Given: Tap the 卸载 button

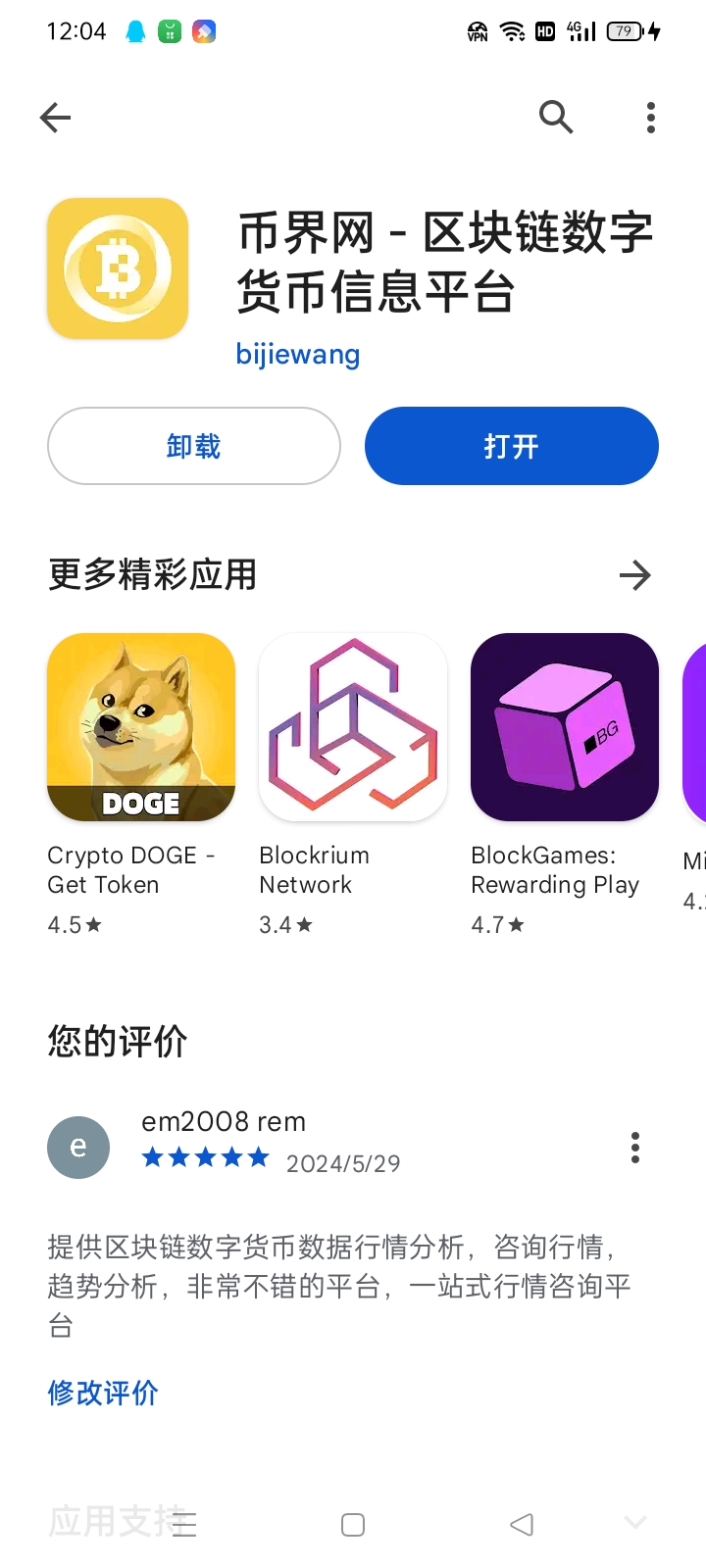Looking at the screenshot, I should coord(194,446).
